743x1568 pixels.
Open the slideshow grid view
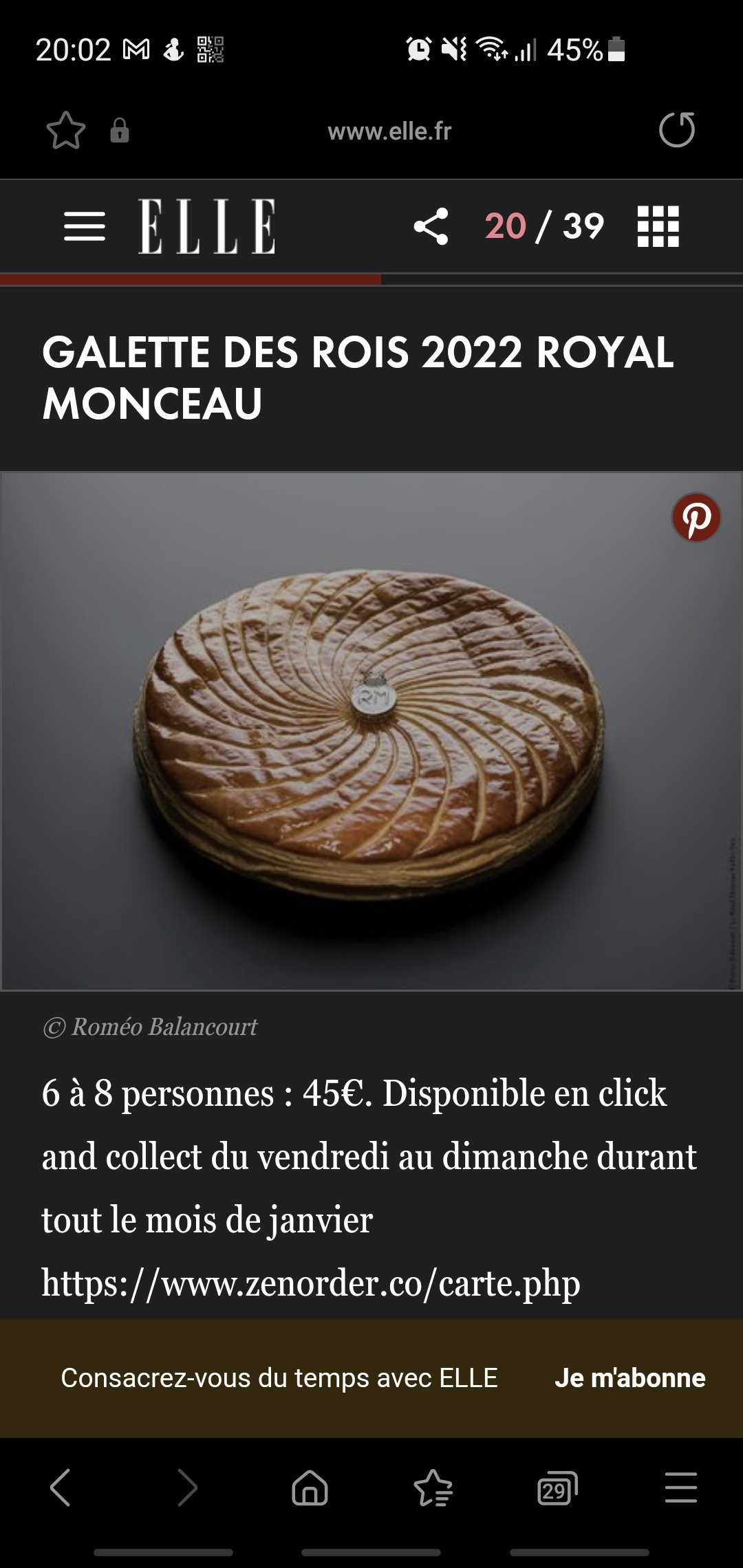(x=658, y=226)
